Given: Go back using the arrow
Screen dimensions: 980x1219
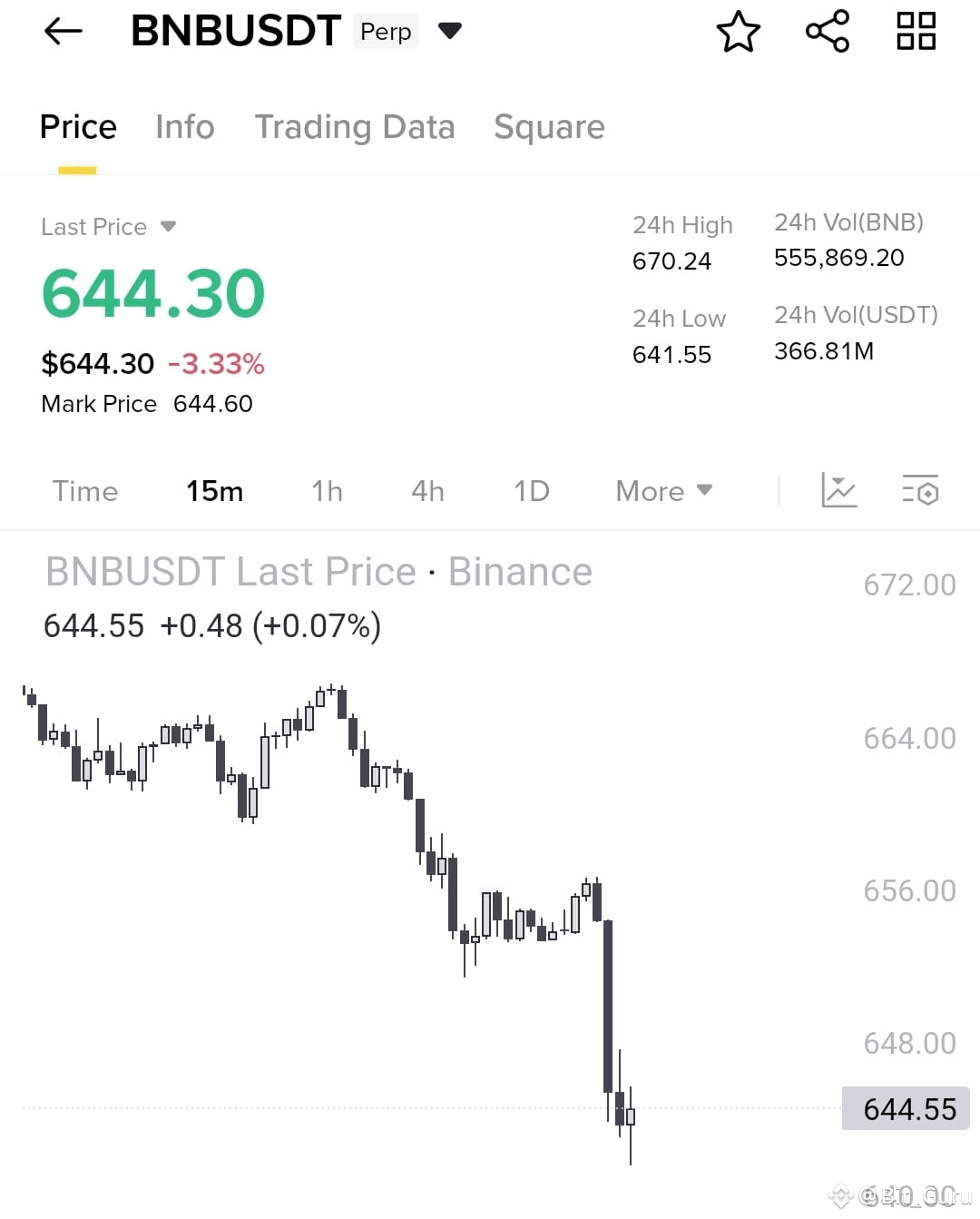Looking at the screenshot, I should click(x=62, y=31).
